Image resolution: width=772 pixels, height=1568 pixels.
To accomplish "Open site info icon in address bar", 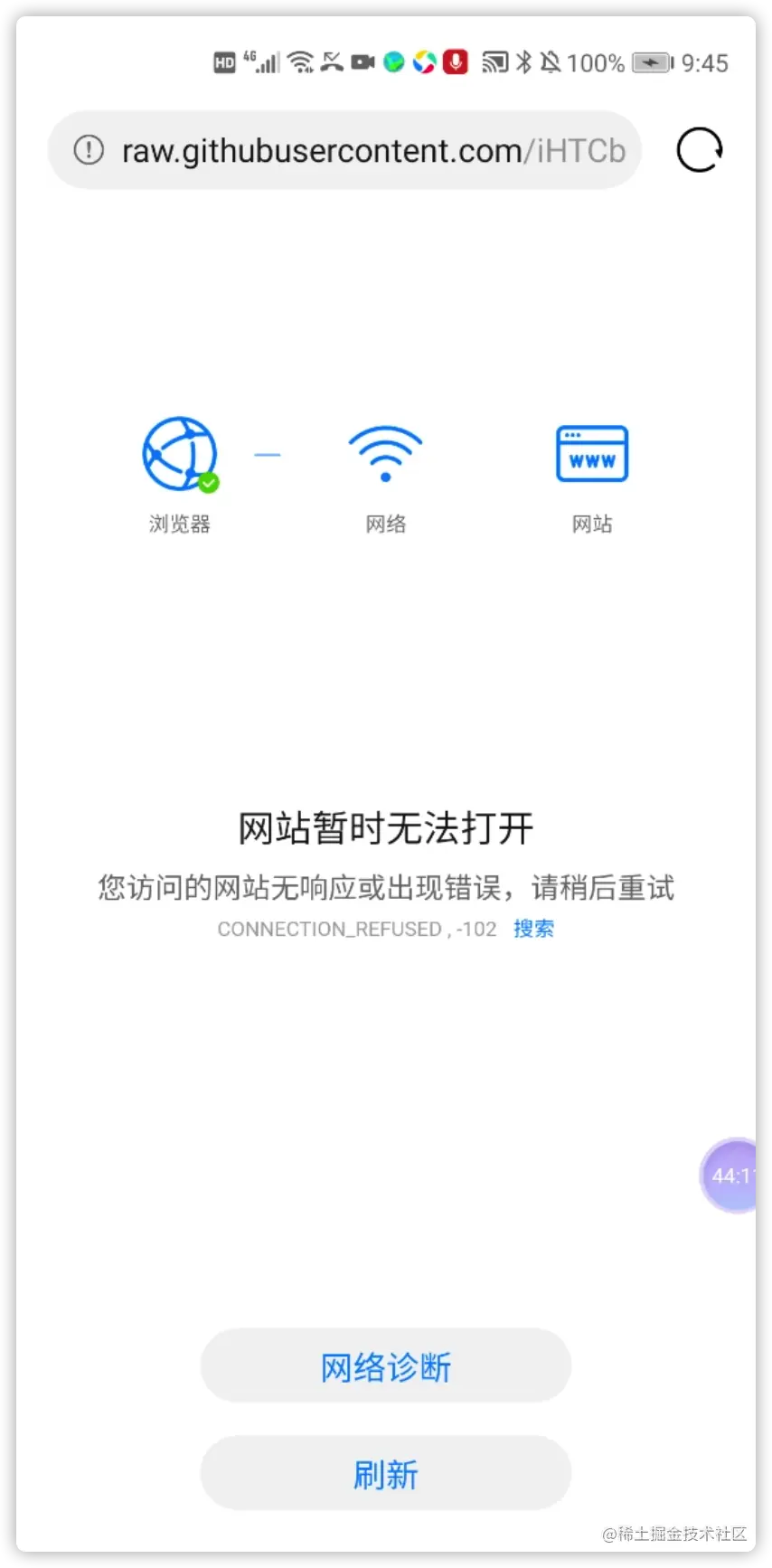I will tap(89, 150).
